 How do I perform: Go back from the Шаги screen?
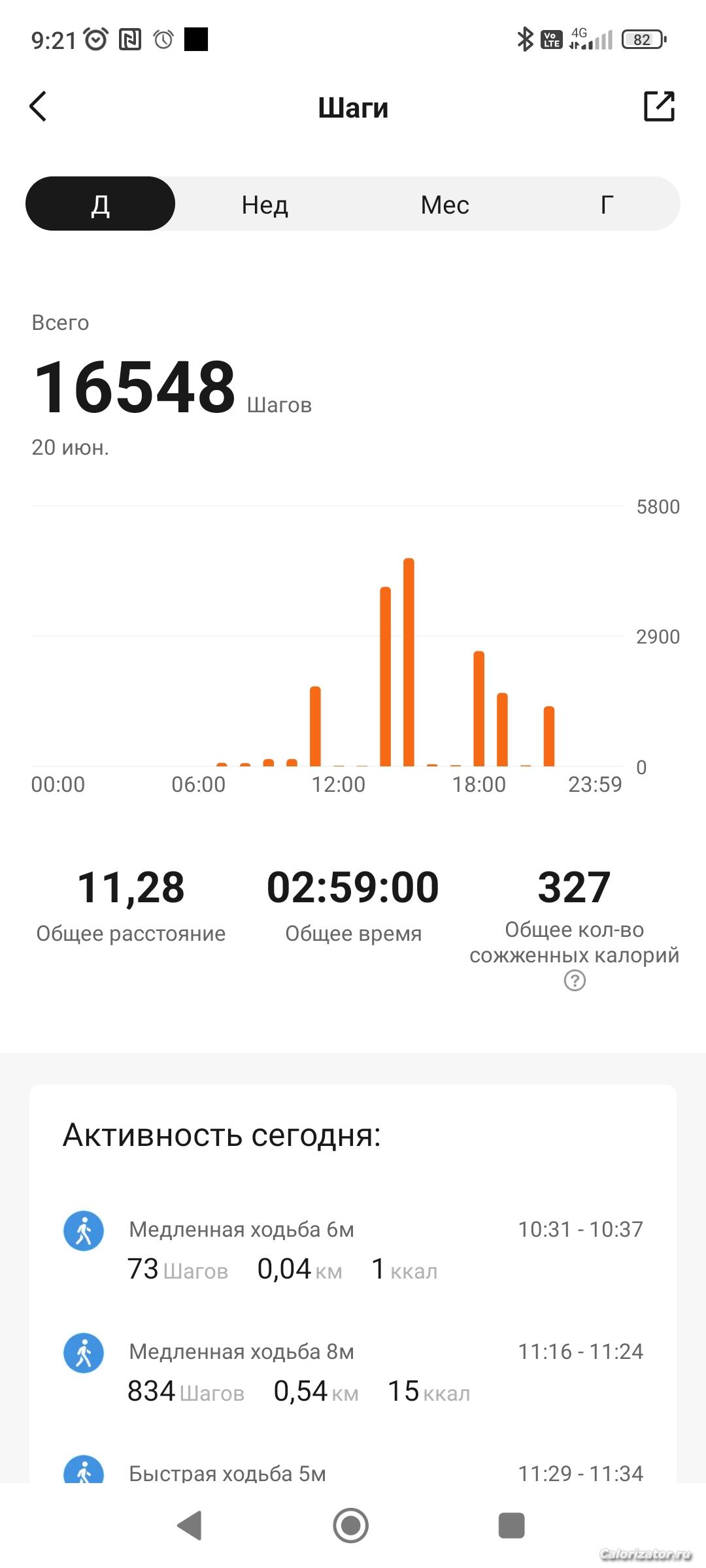coord(39,106)
